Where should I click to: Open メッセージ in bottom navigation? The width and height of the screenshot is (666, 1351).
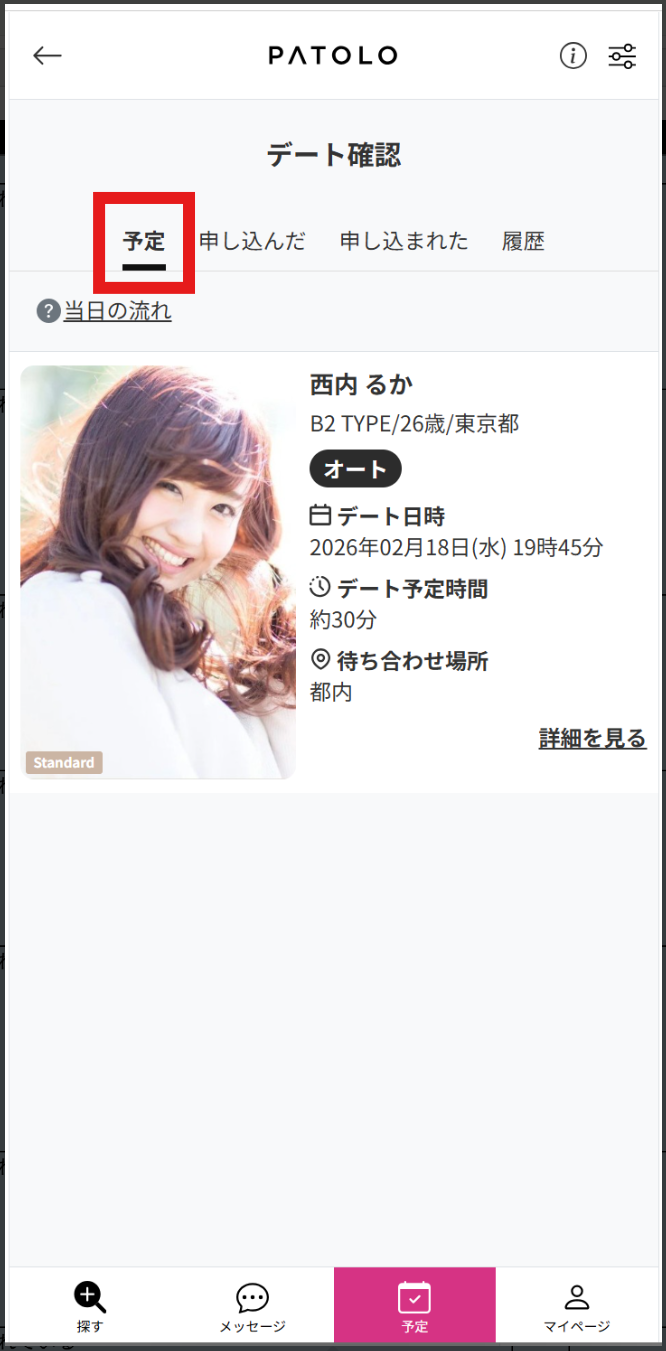(x=252, y=1306)
